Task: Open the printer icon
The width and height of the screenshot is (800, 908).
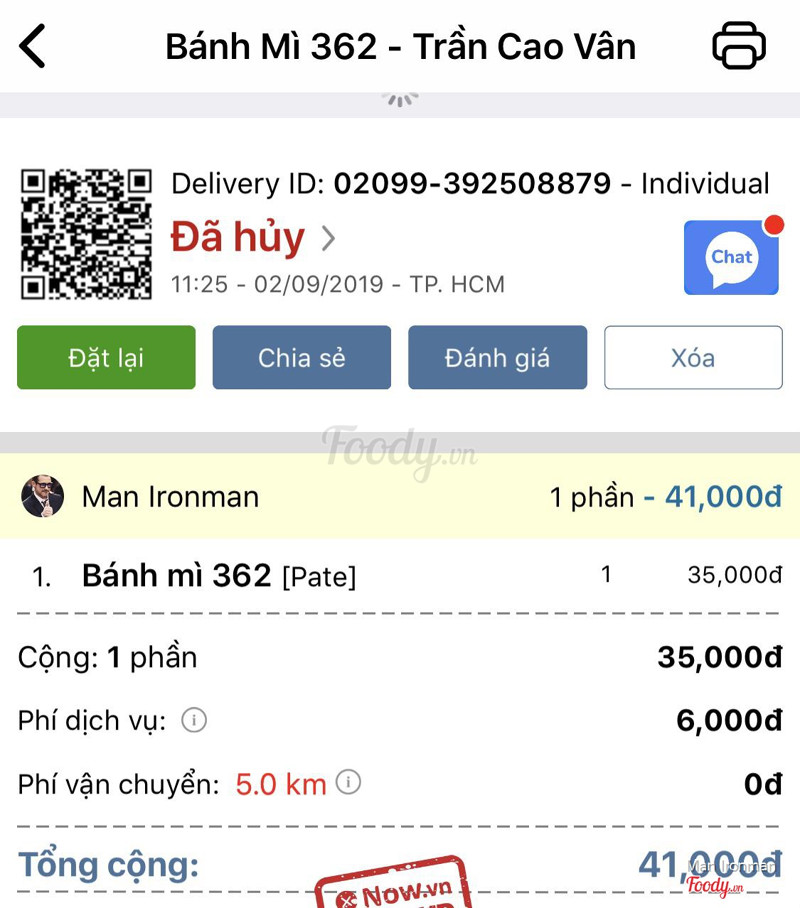Action: [738, 46]
